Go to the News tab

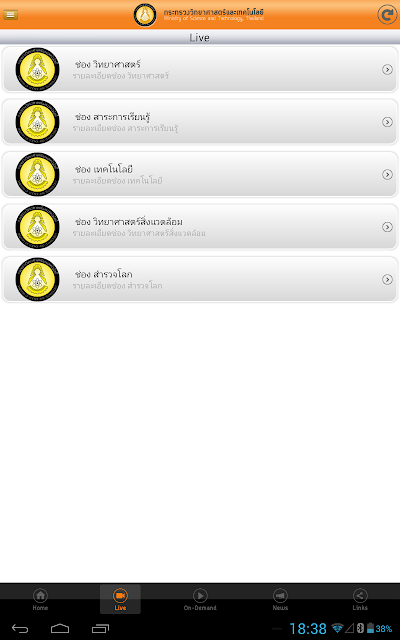(x=280, y=599)
